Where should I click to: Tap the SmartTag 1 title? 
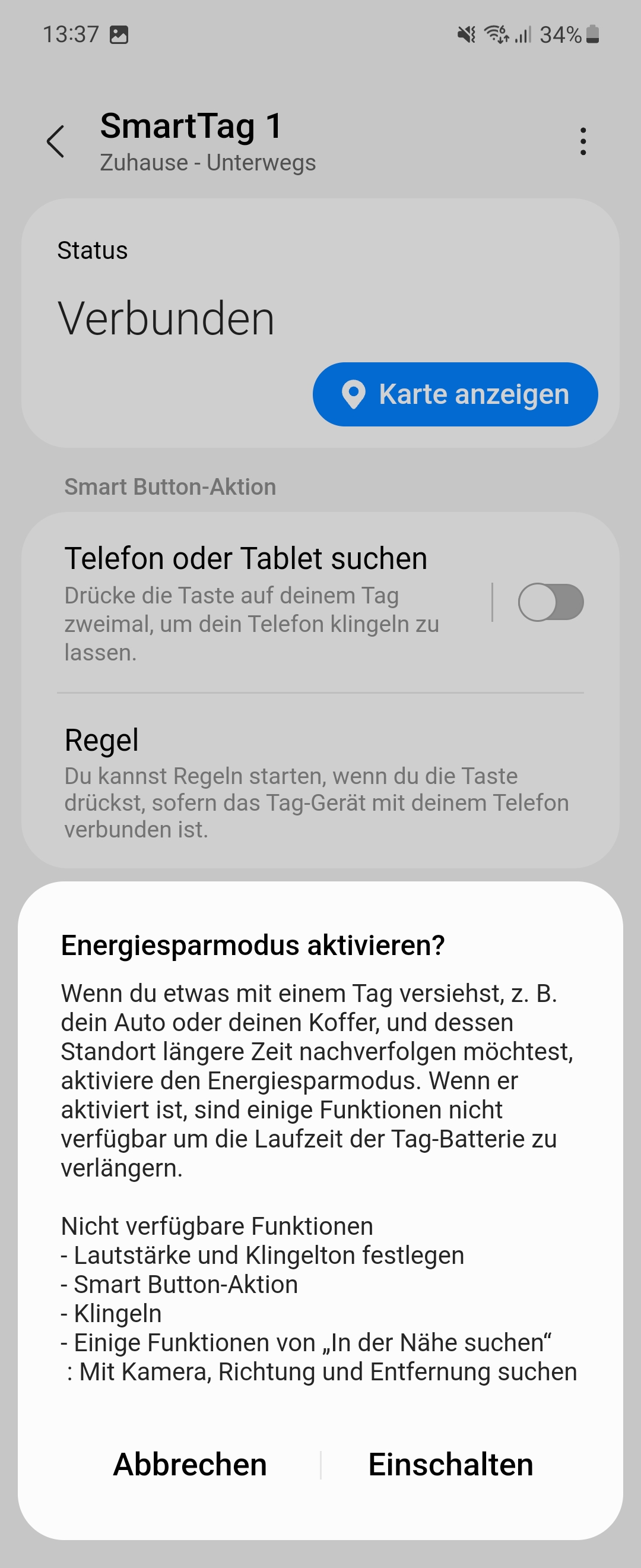[191, 127]
